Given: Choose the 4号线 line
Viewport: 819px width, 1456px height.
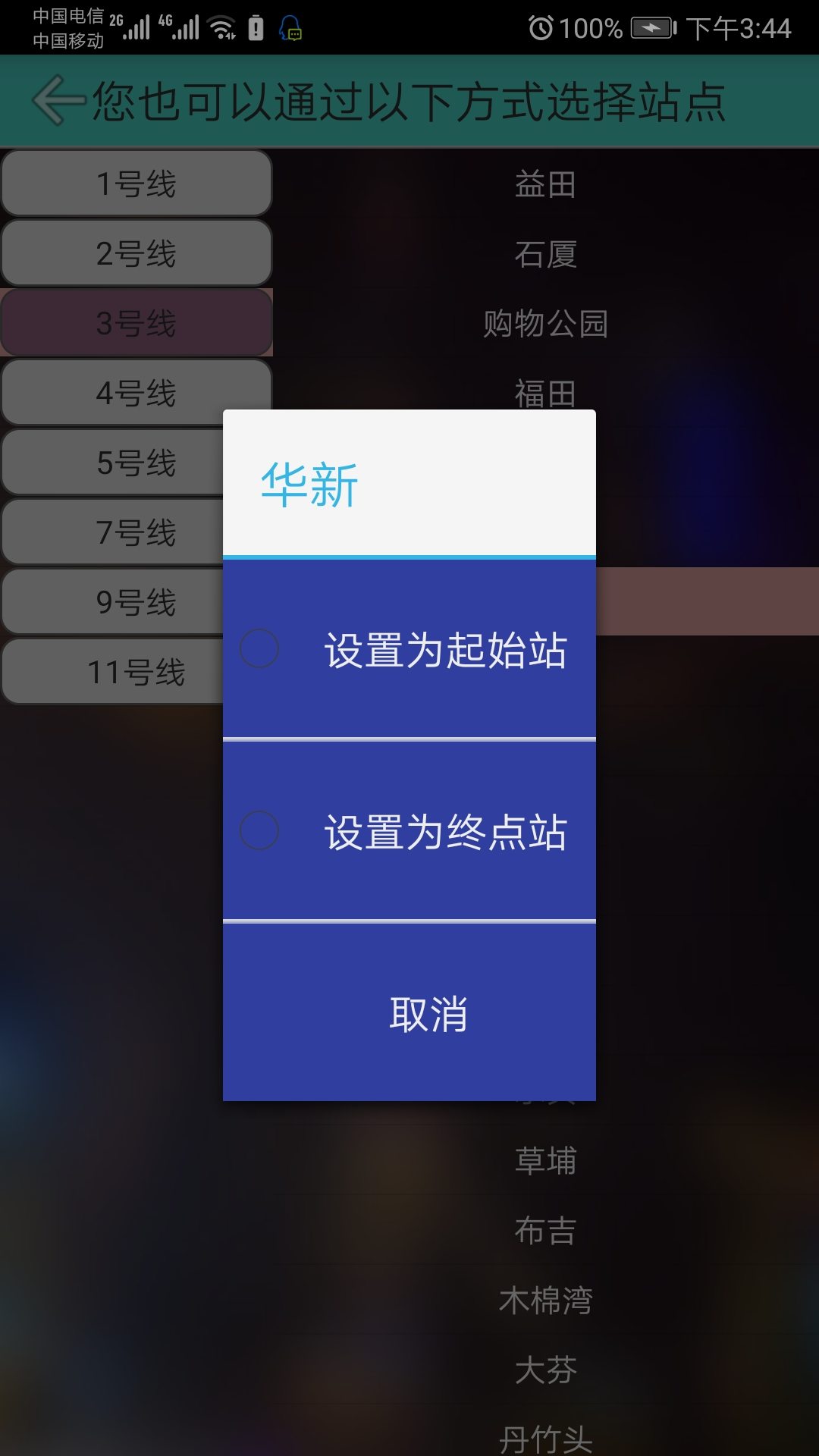Looking at the screenshot, I should coord(136,393).
